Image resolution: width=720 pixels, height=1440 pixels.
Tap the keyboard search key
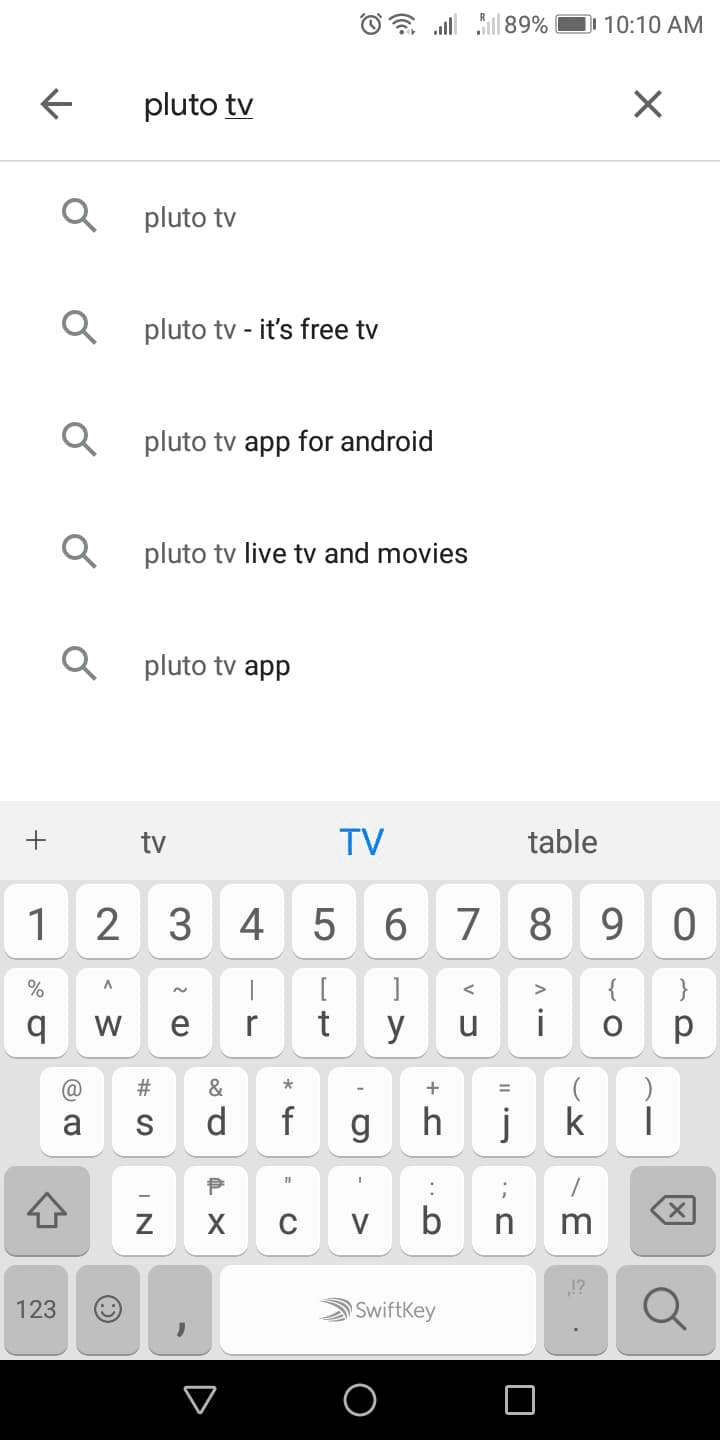[665, 1309]
